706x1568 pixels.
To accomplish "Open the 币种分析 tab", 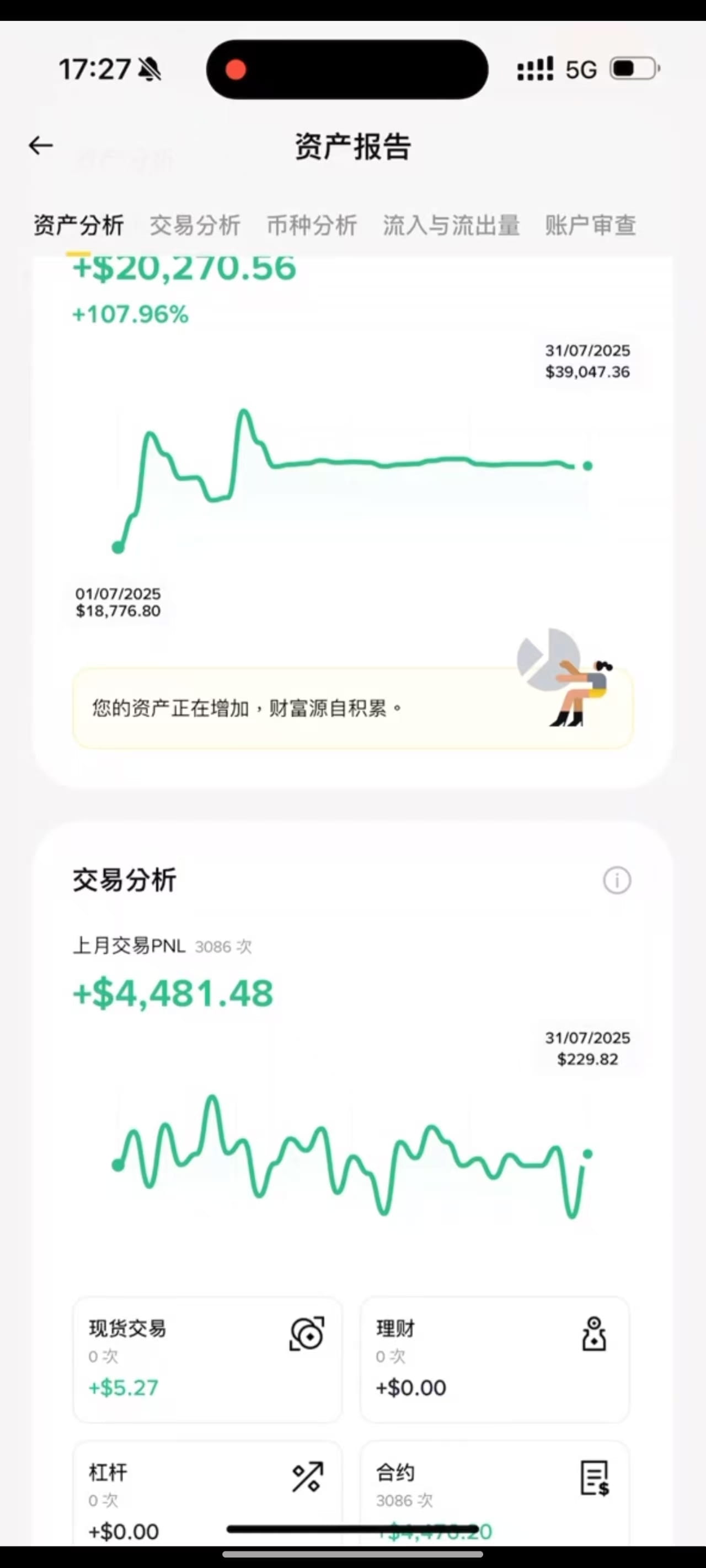I will tap(311, 225).
